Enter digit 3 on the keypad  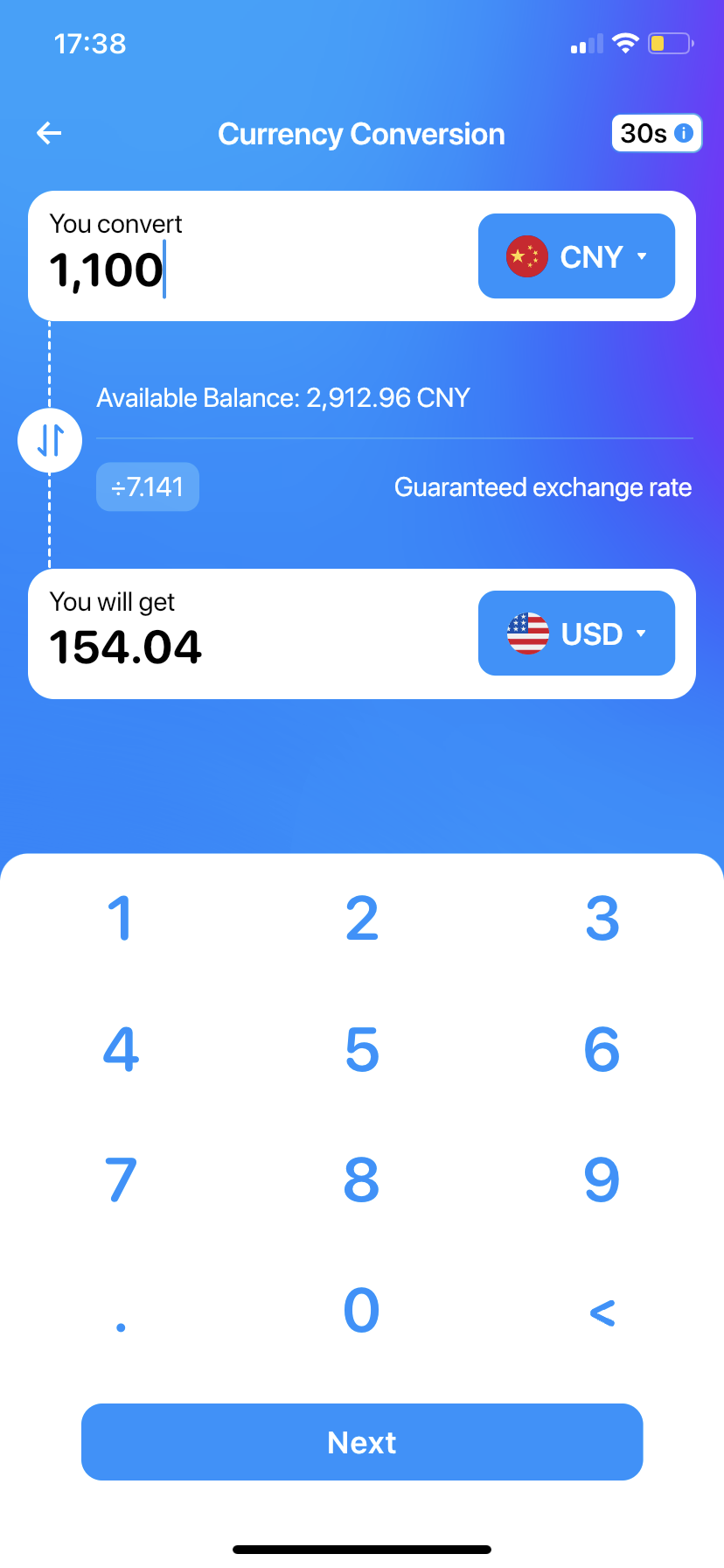point(602,919)
